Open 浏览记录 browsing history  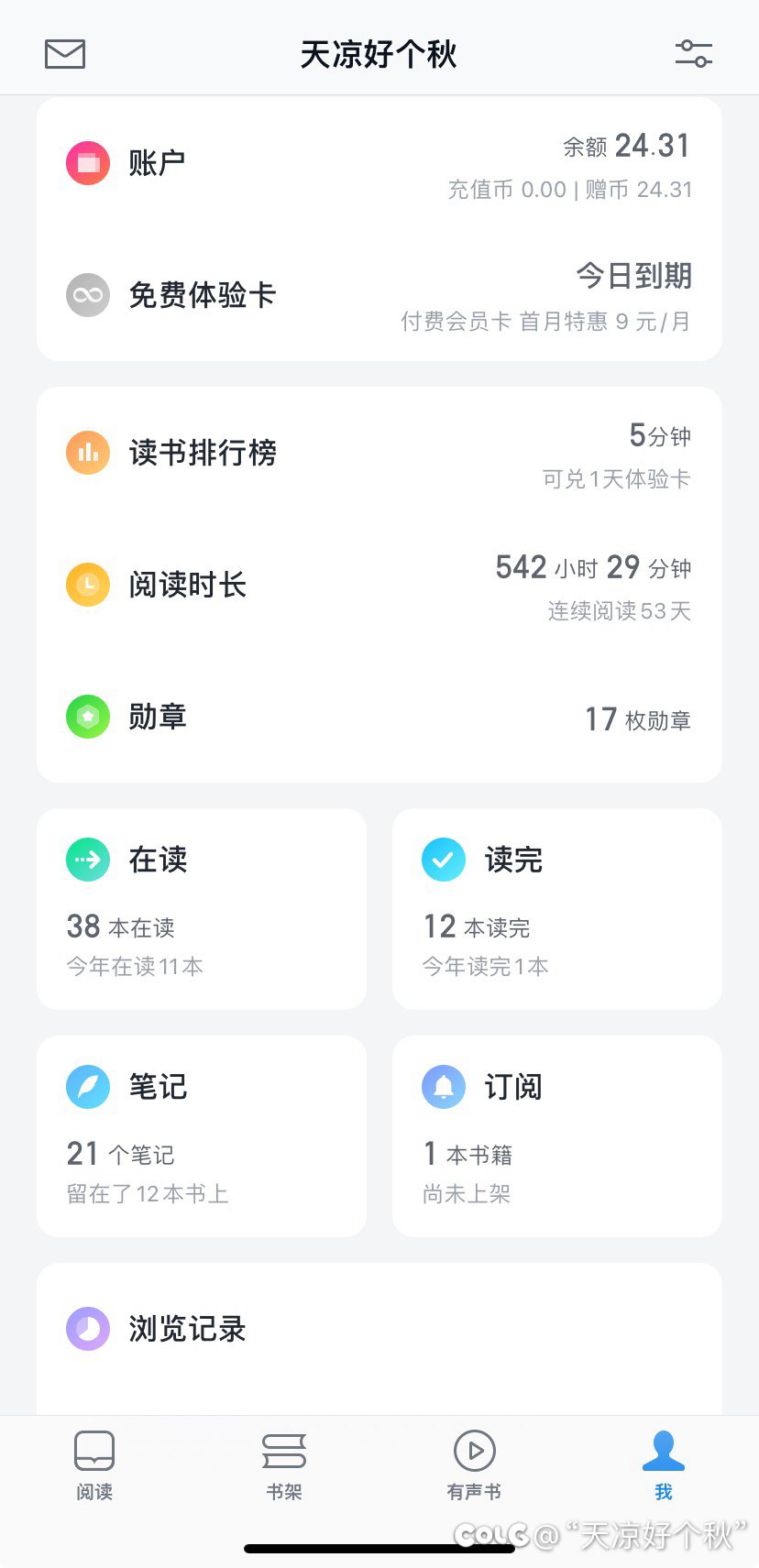coord(379,1329)
